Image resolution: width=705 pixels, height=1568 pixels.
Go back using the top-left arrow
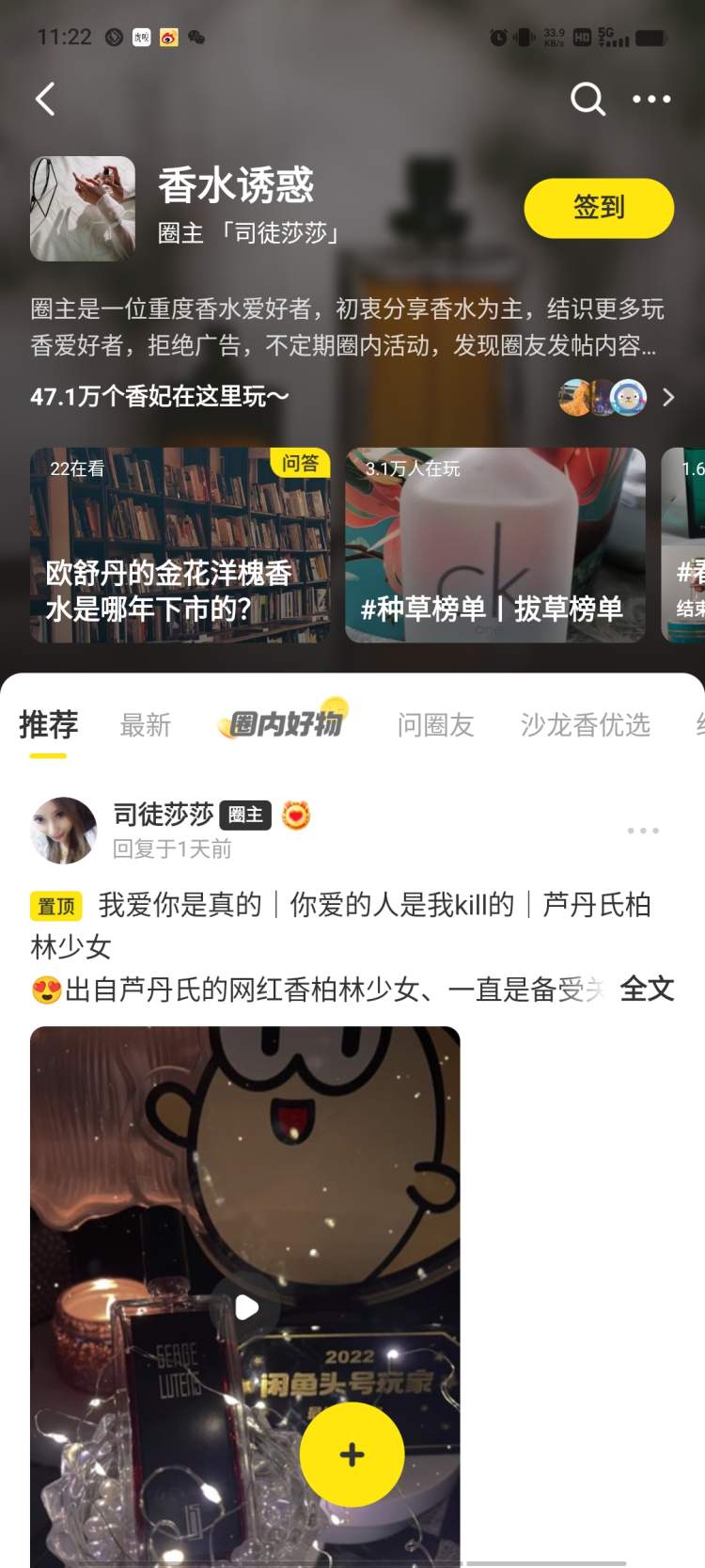click(45, 99)
